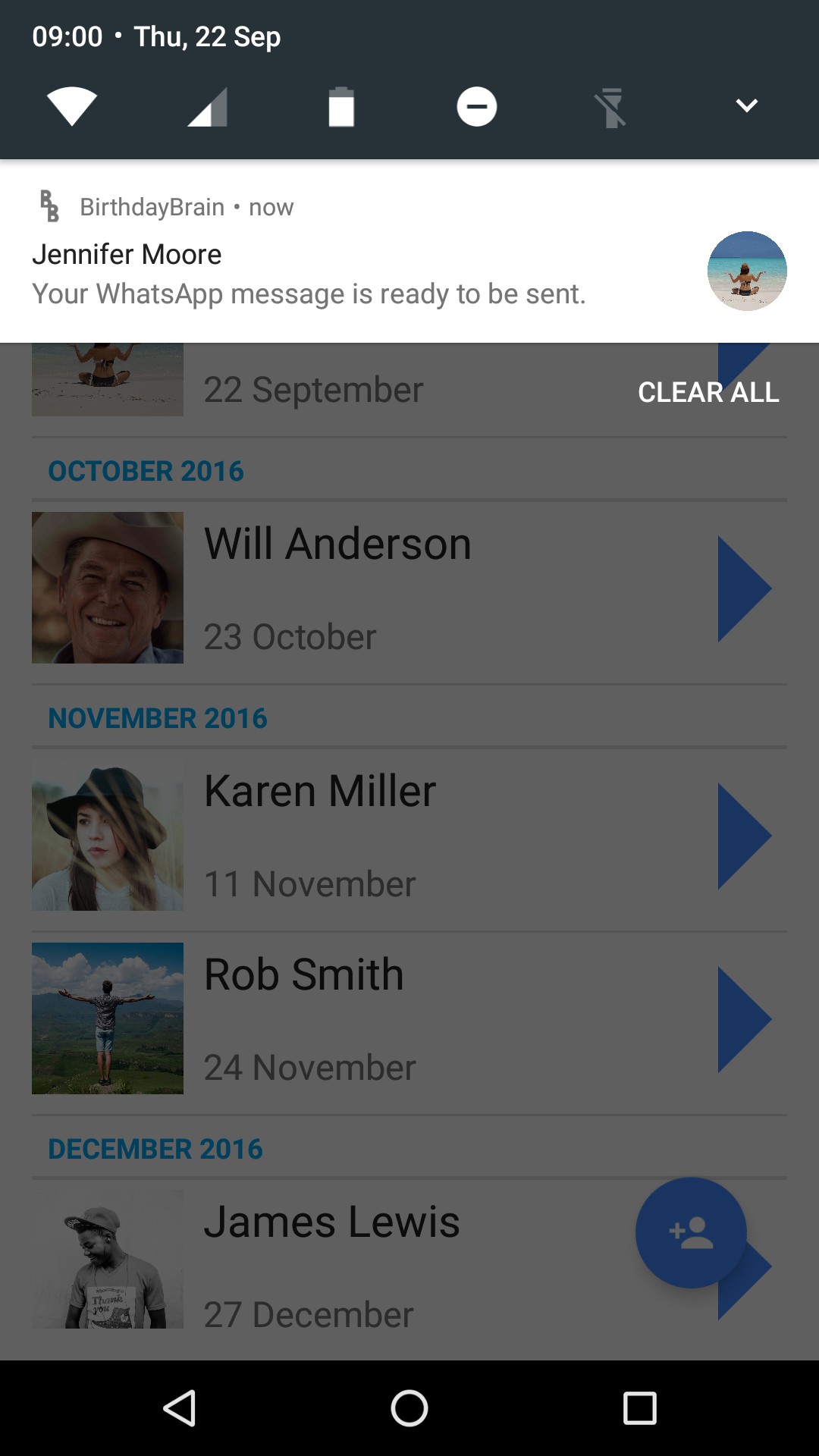The image size is (819, 1456).
Task: Open Rob Smith's birthday entry
Action: coord(409,1019)
